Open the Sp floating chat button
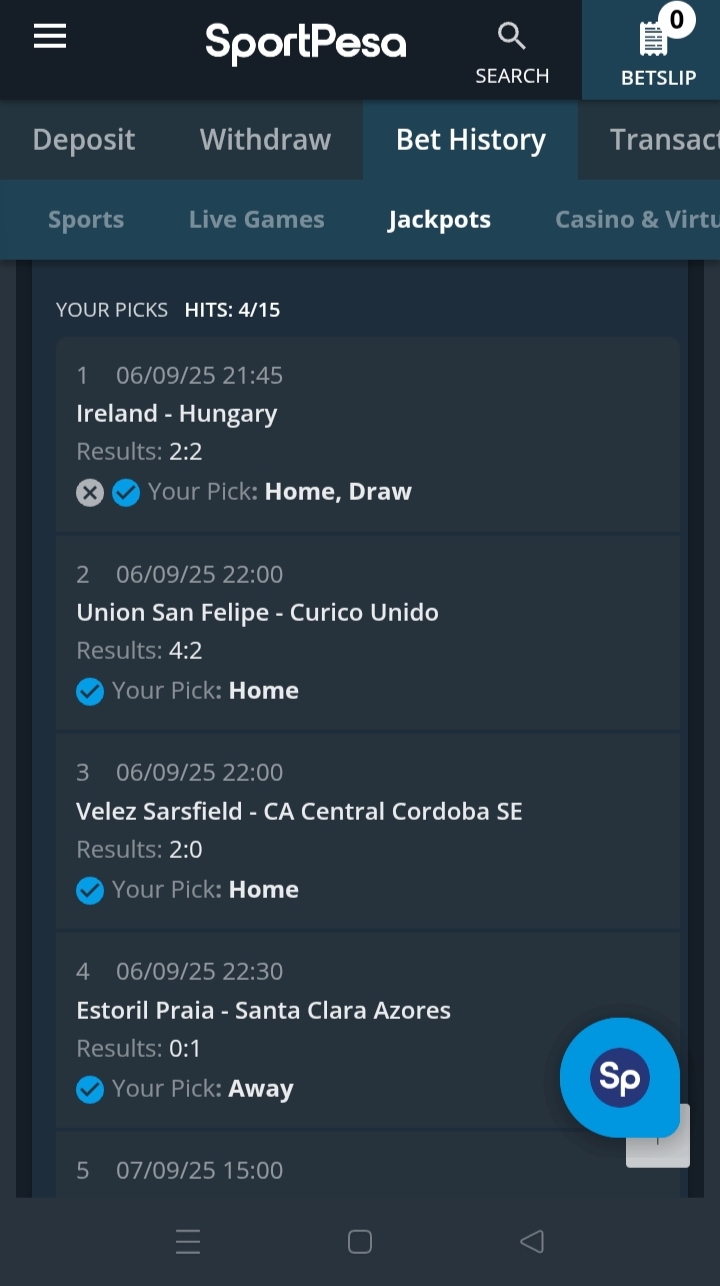The height and width of the screenshot is (1286, 720). (x=619, y=1077)
